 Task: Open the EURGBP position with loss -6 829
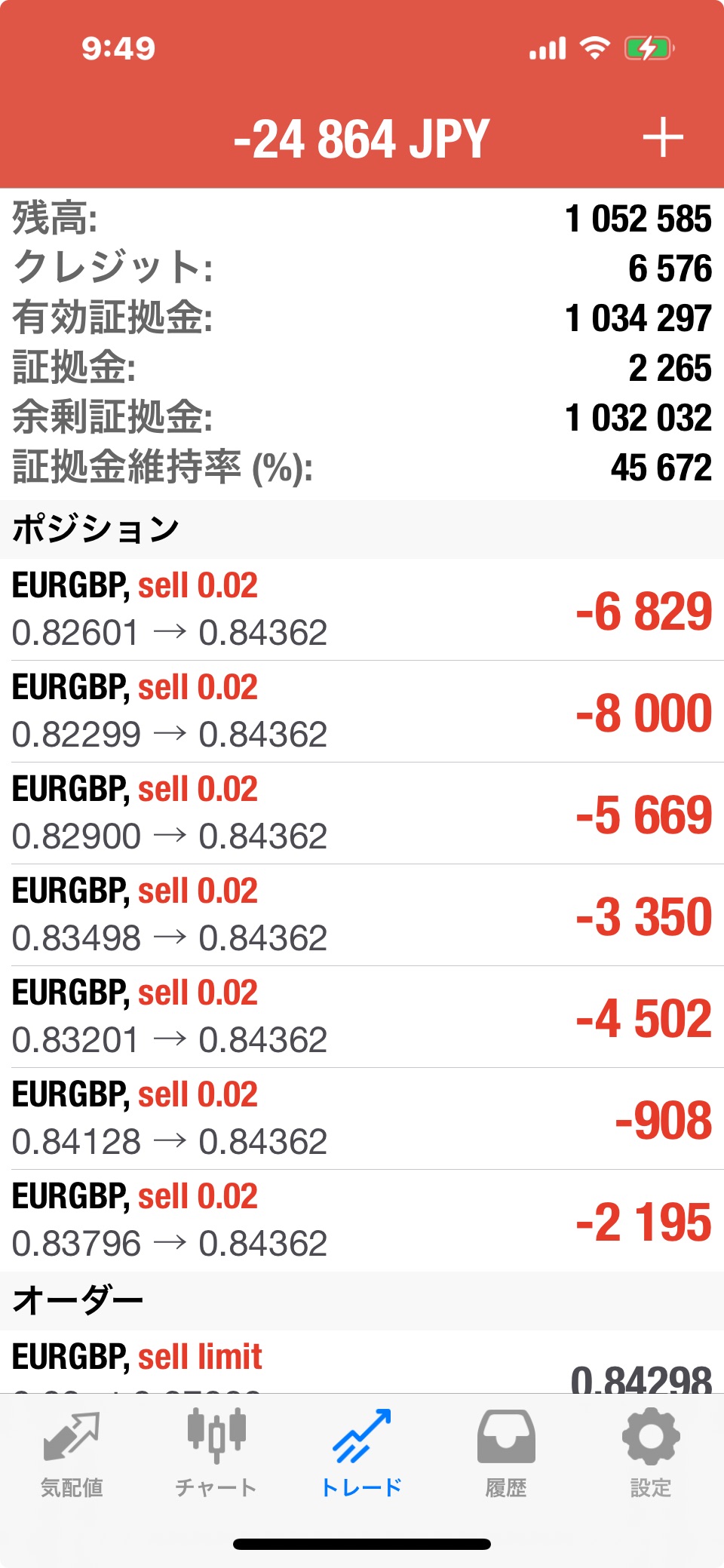(x=362, y=609)
